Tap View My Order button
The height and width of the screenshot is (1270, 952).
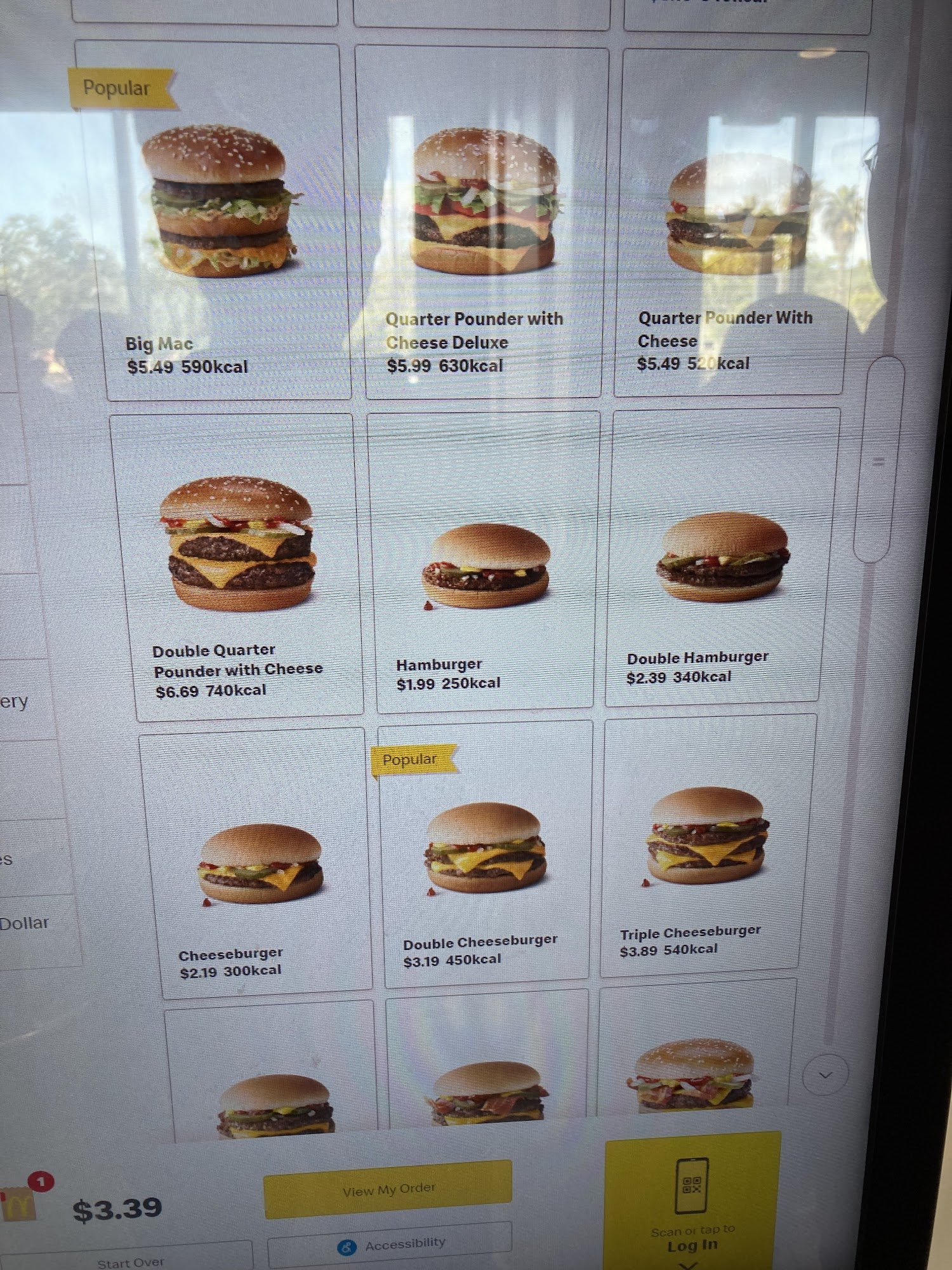[x=388, y=1190]
